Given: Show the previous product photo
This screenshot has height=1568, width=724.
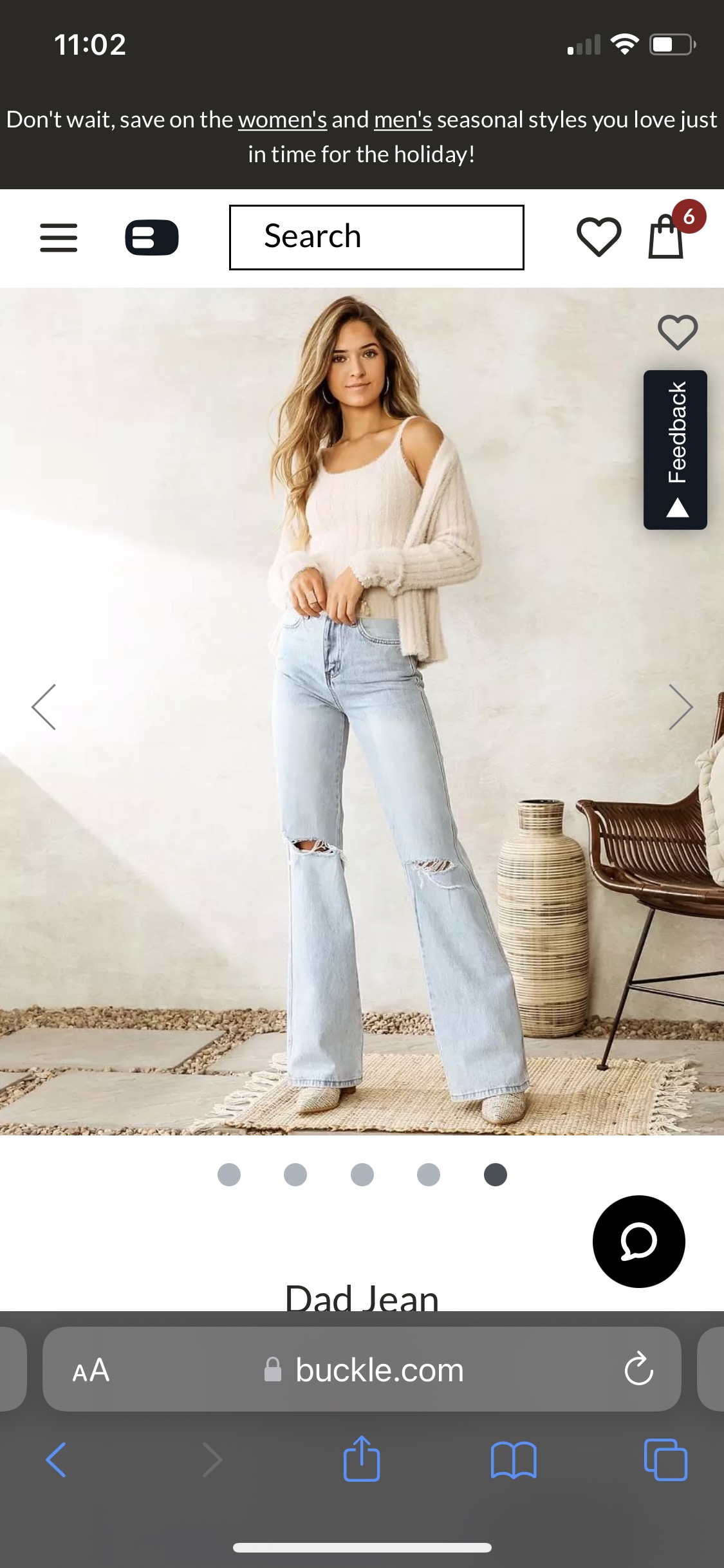Looking at the screenshot, I should point(44,707).
